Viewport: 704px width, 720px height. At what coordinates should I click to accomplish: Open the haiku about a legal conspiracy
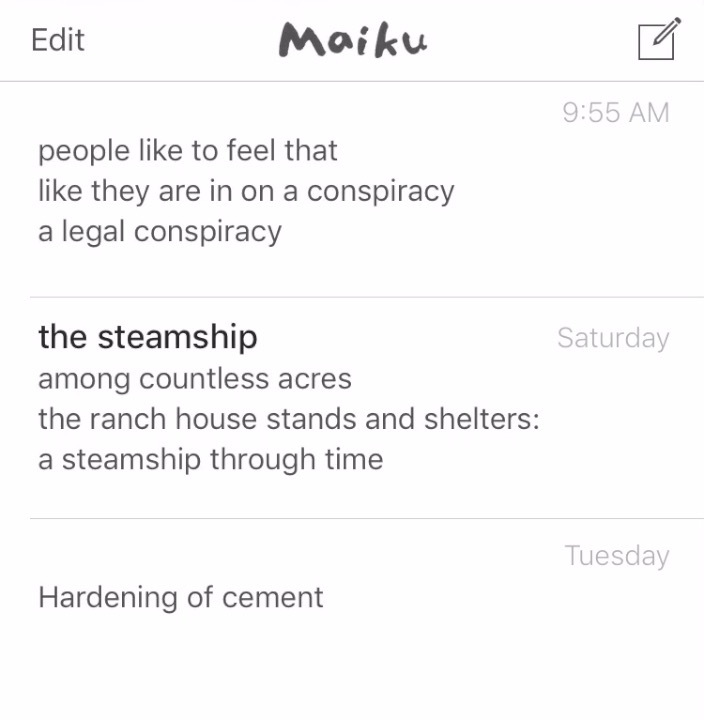coord(246,191)
